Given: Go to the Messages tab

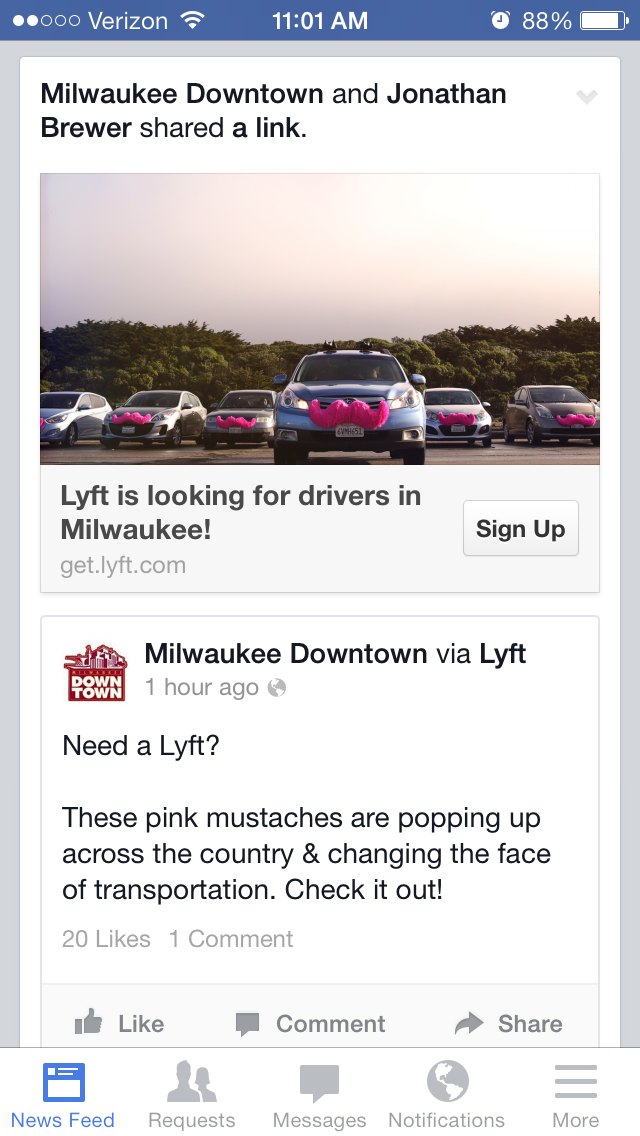Looking at the screenshot, I should [x=319, y=1094].
